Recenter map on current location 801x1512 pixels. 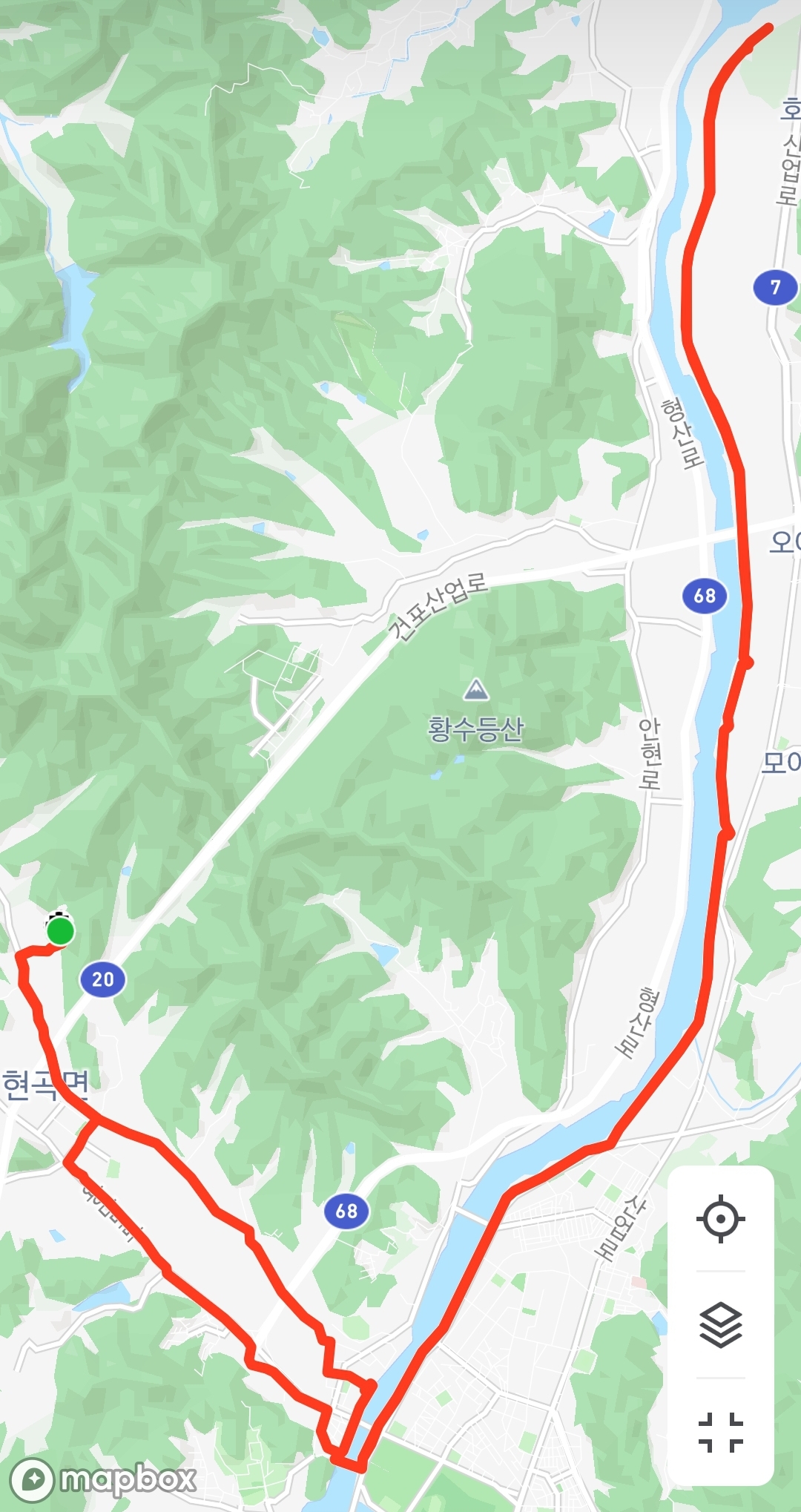tap(720, 1218)
